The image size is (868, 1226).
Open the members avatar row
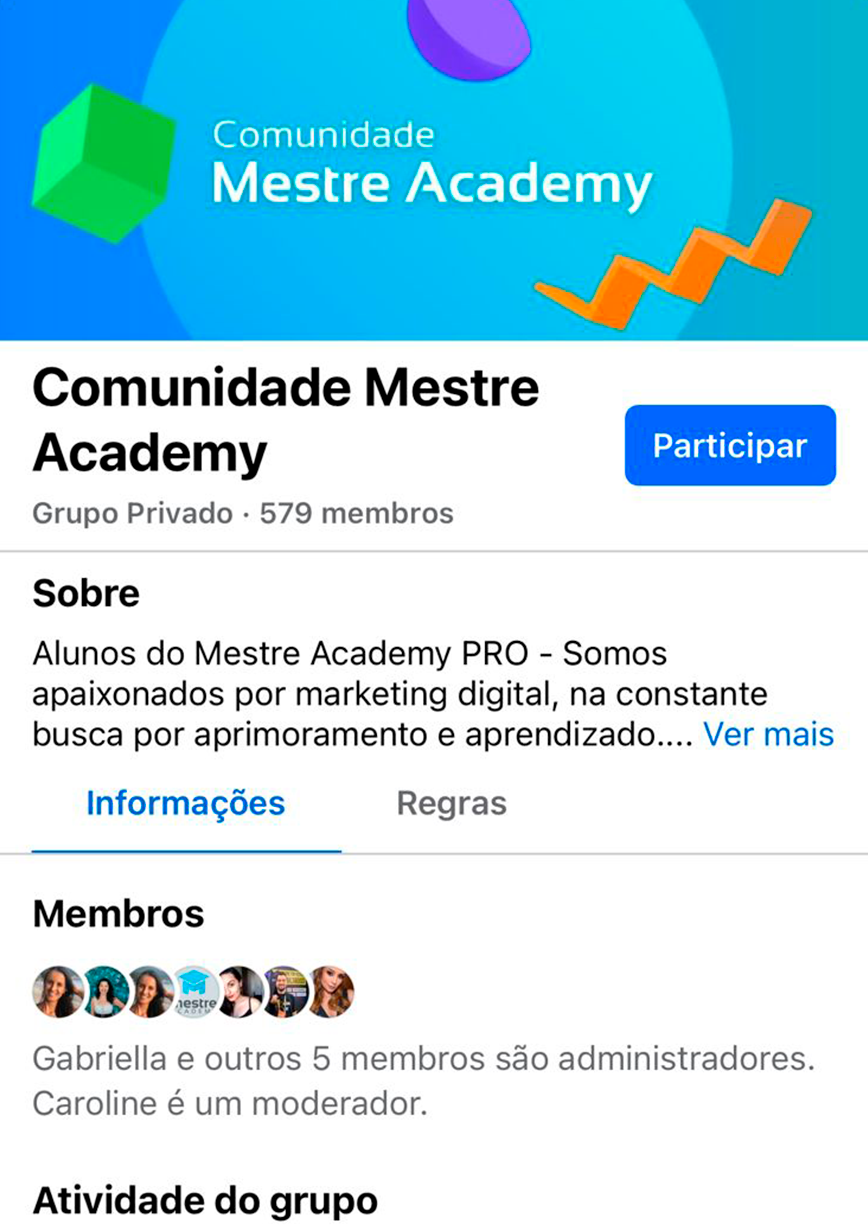193,991
